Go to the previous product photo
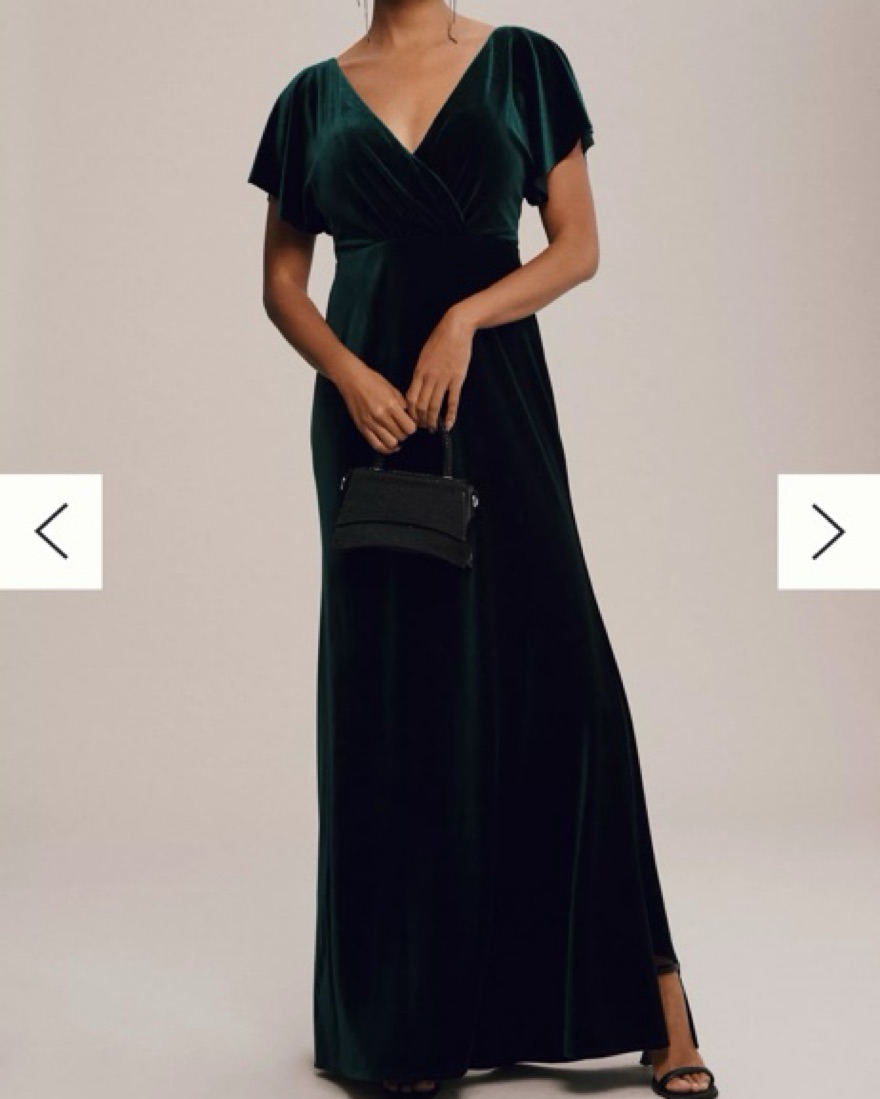Image resolution: width=880 pixels, height=1099 pixels. pyautogui.click(x=51, y=531)
